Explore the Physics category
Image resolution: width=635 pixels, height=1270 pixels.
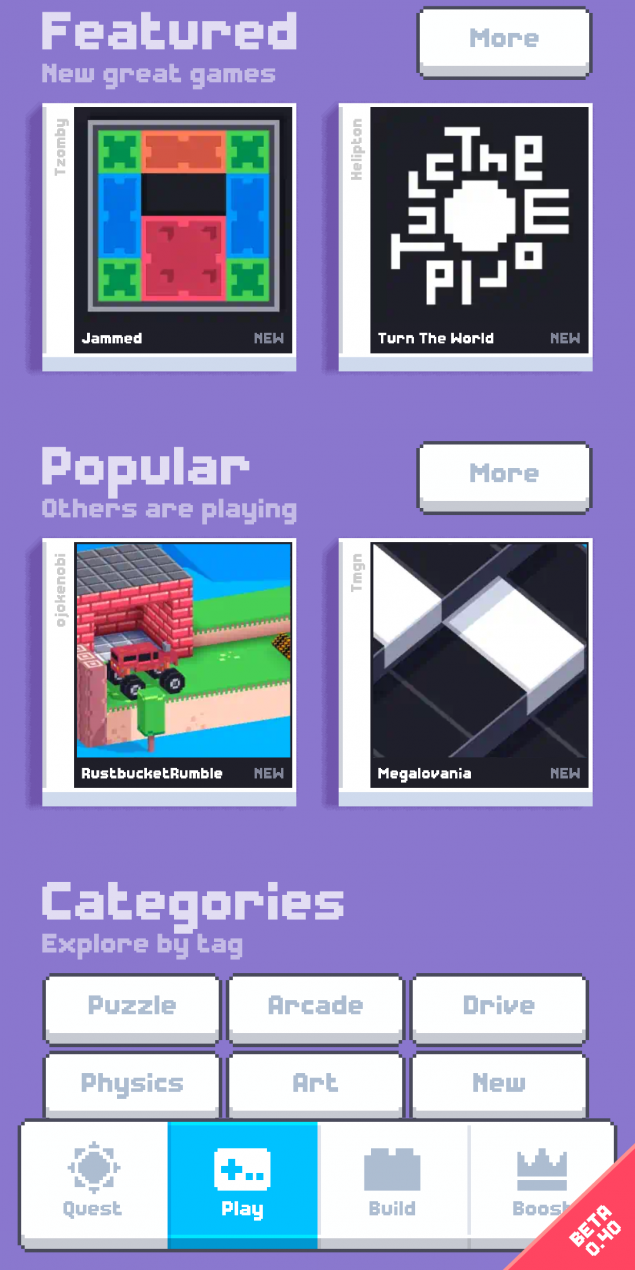coord(132,1083)
